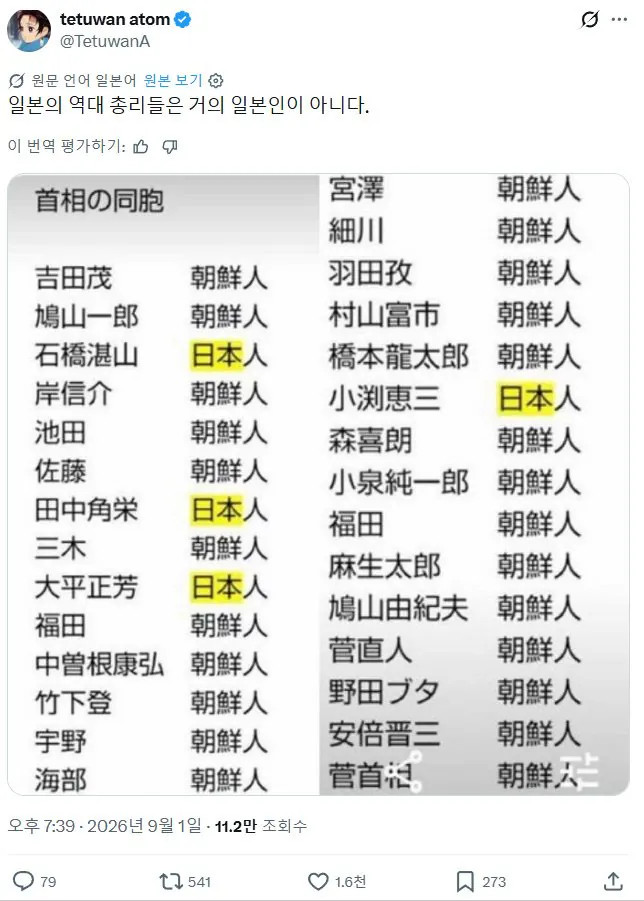Image resolution: width=644 pixels, height=901 pixels.
Task: Rate the translation with thumbs down
Action: [x=169, y=147]
